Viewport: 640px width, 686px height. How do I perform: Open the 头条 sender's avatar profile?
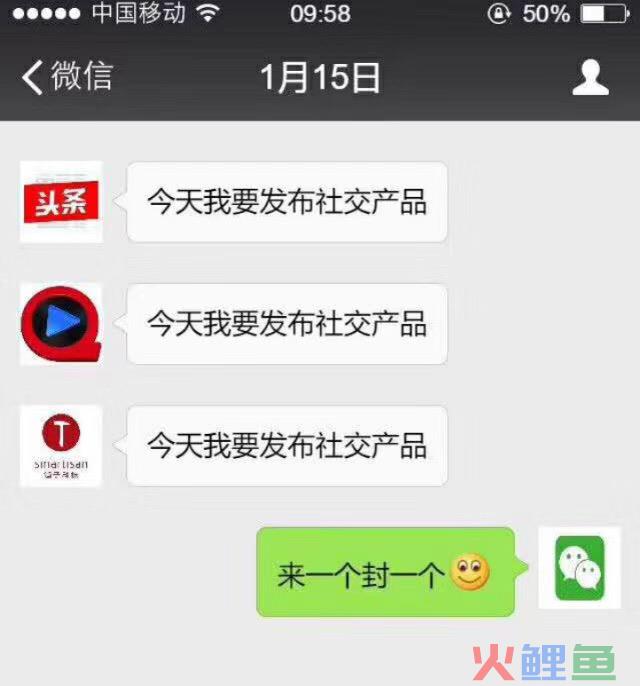[x=61, y=202]
